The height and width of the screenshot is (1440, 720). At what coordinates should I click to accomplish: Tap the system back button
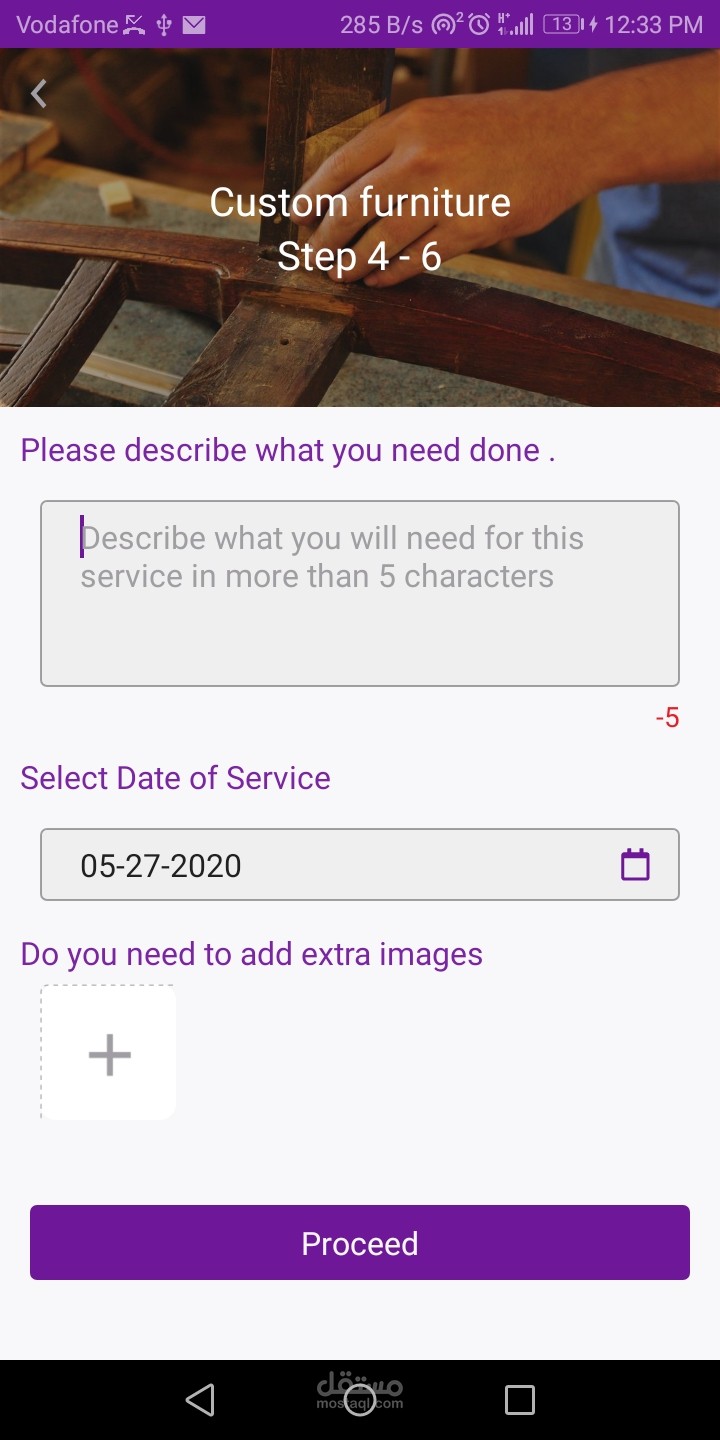(x=200, y=1400)
